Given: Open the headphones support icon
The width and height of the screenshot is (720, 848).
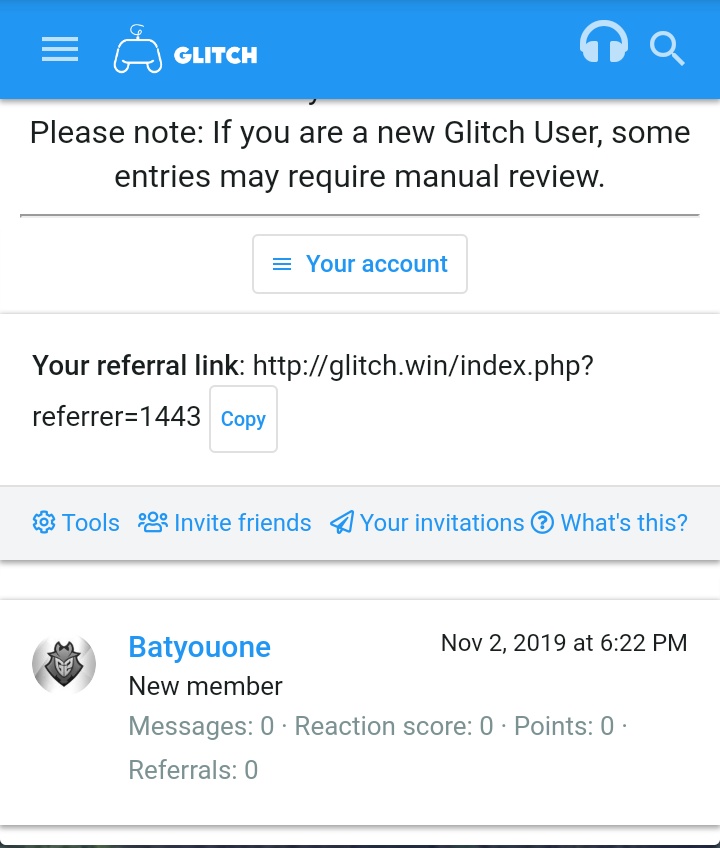Looking at the screenshot, I should [x=604, y=46].
